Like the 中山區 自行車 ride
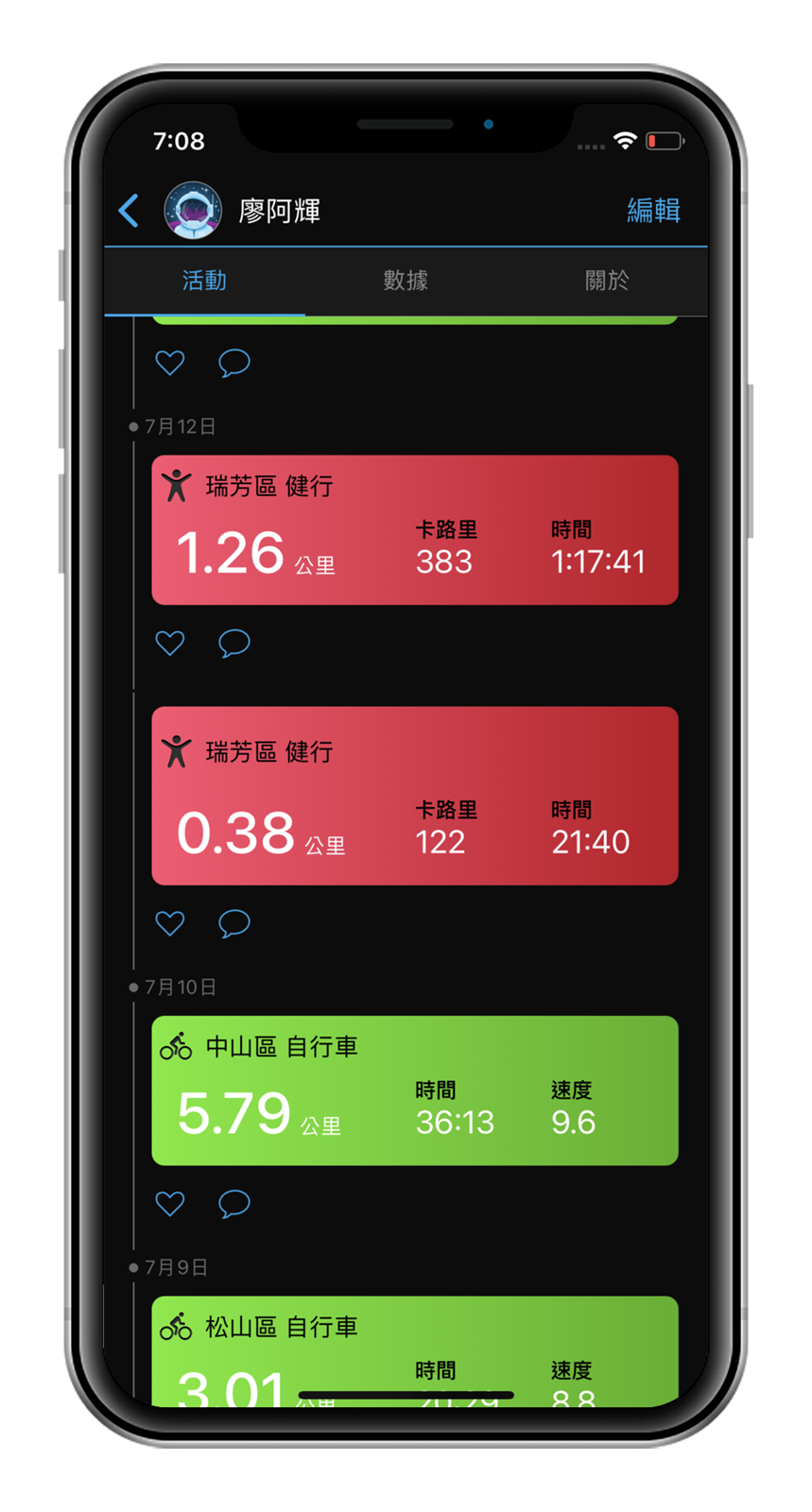 point(170,1203)
